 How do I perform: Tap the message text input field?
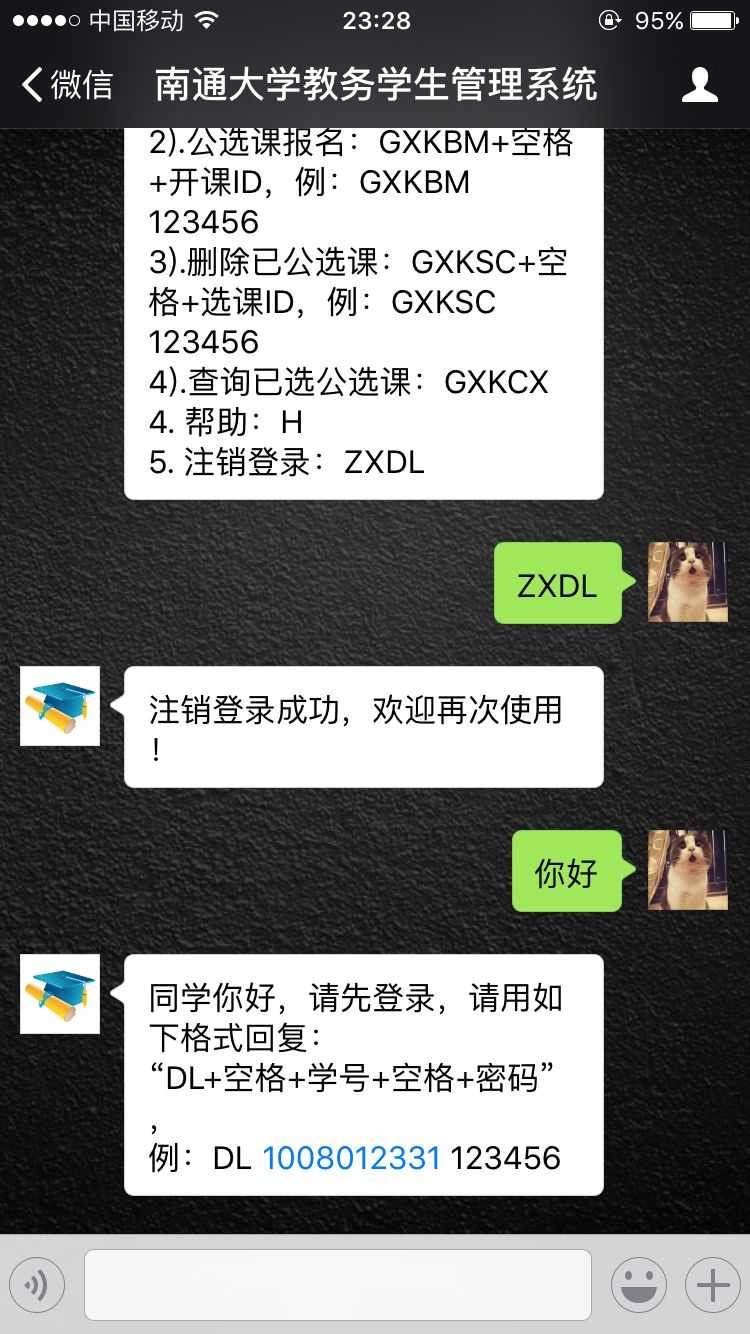point(340,1285)
